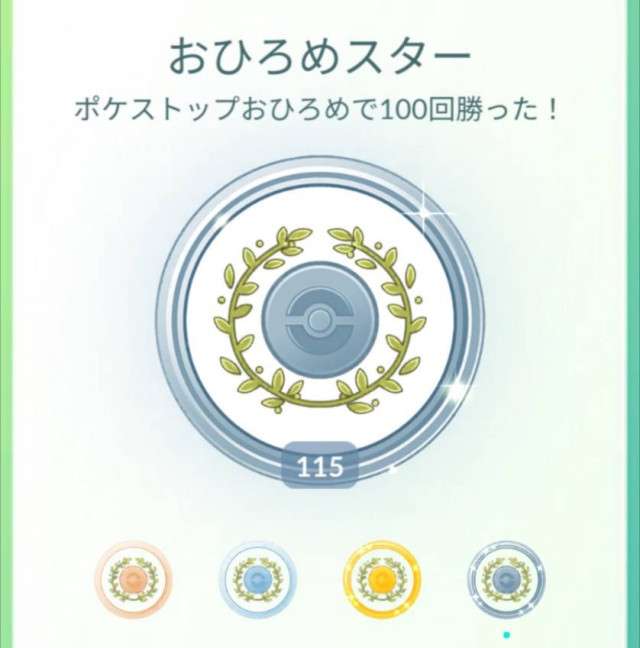Select the platinum medal tier
The image size is (640, 648).
[506, 580]
